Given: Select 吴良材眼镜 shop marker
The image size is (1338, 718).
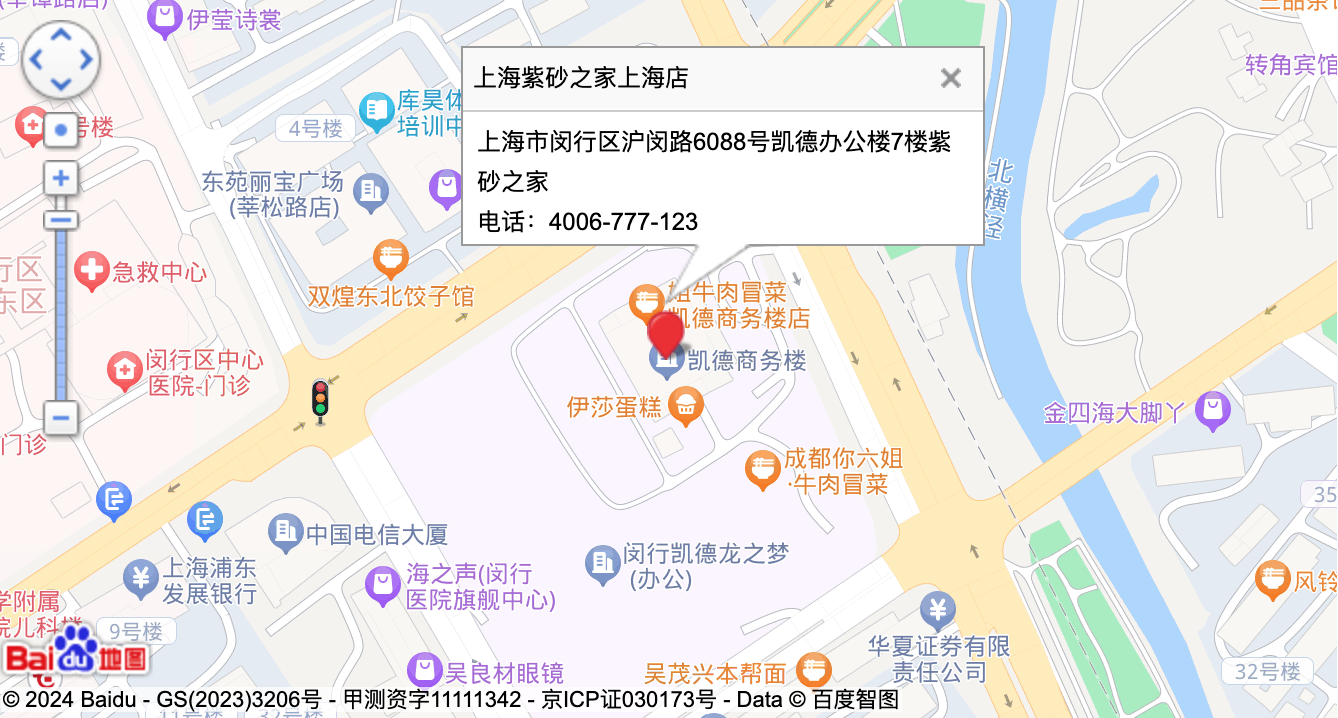Looking at the screenshot, I should coord(425,672).
